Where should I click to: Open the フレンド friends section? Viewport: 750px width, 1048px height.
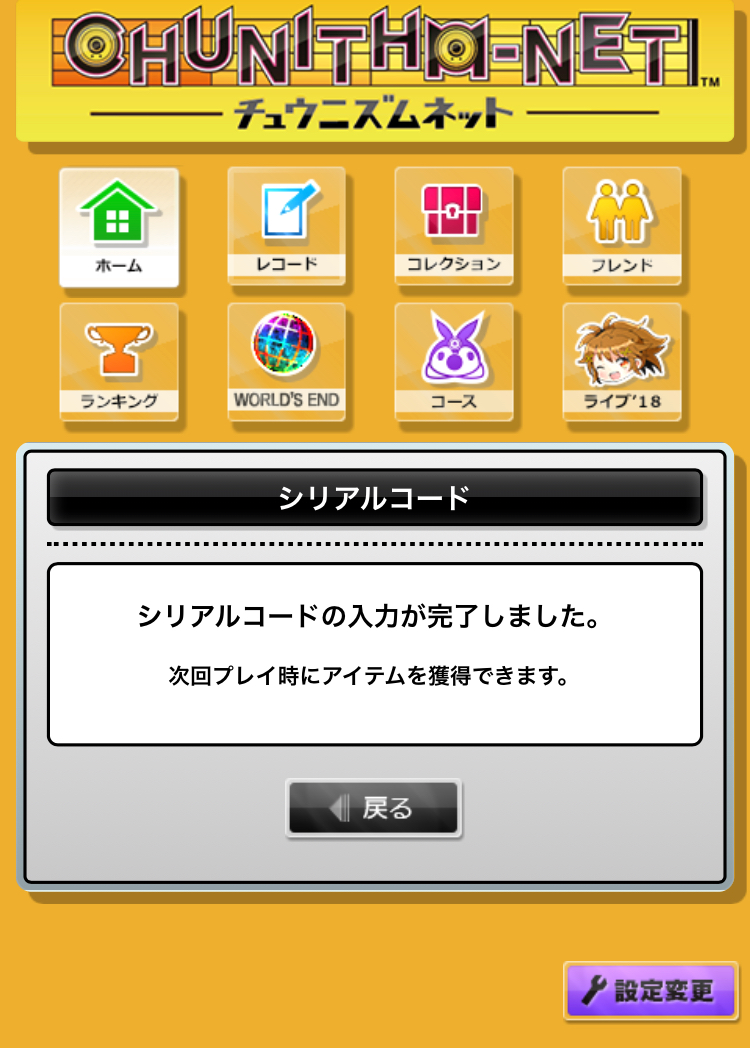(622, 226)
